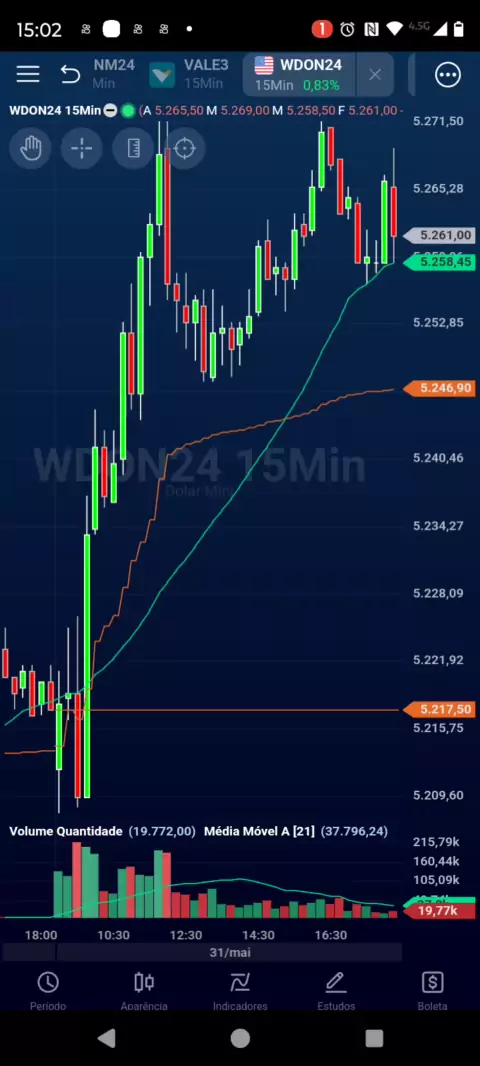Open the Período time settings
Viewport: 480px width, 1066px height.
coord(48,991)
